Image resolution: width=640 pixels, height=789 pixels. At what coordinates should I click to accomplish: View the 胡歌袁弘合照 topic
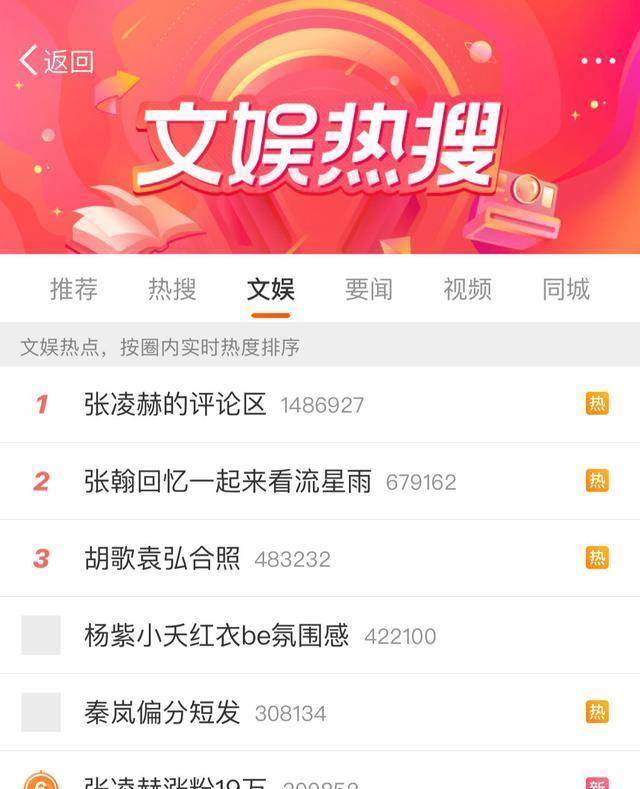coord(162,558)
